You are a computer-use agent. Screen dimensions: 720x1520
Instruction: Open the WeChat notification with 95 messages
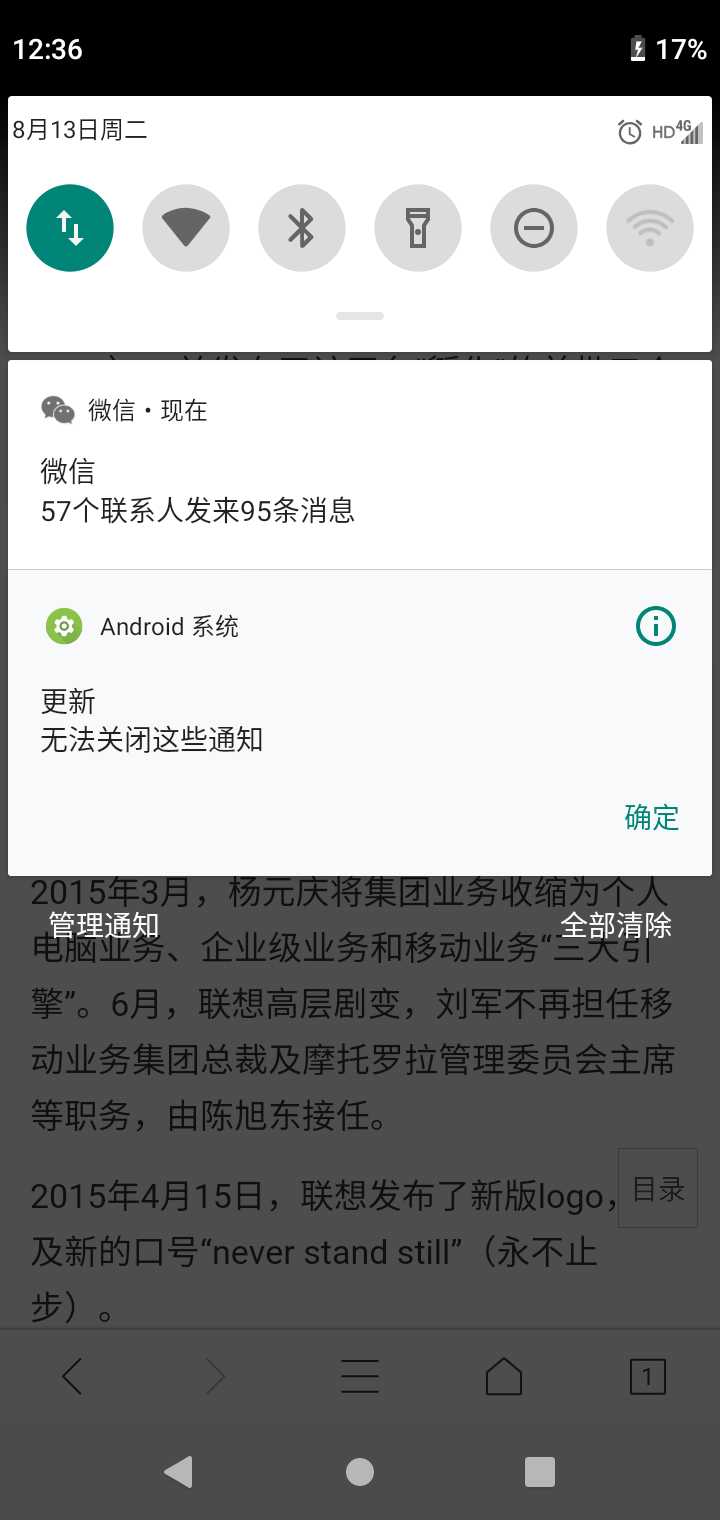[x=360, y=490]
